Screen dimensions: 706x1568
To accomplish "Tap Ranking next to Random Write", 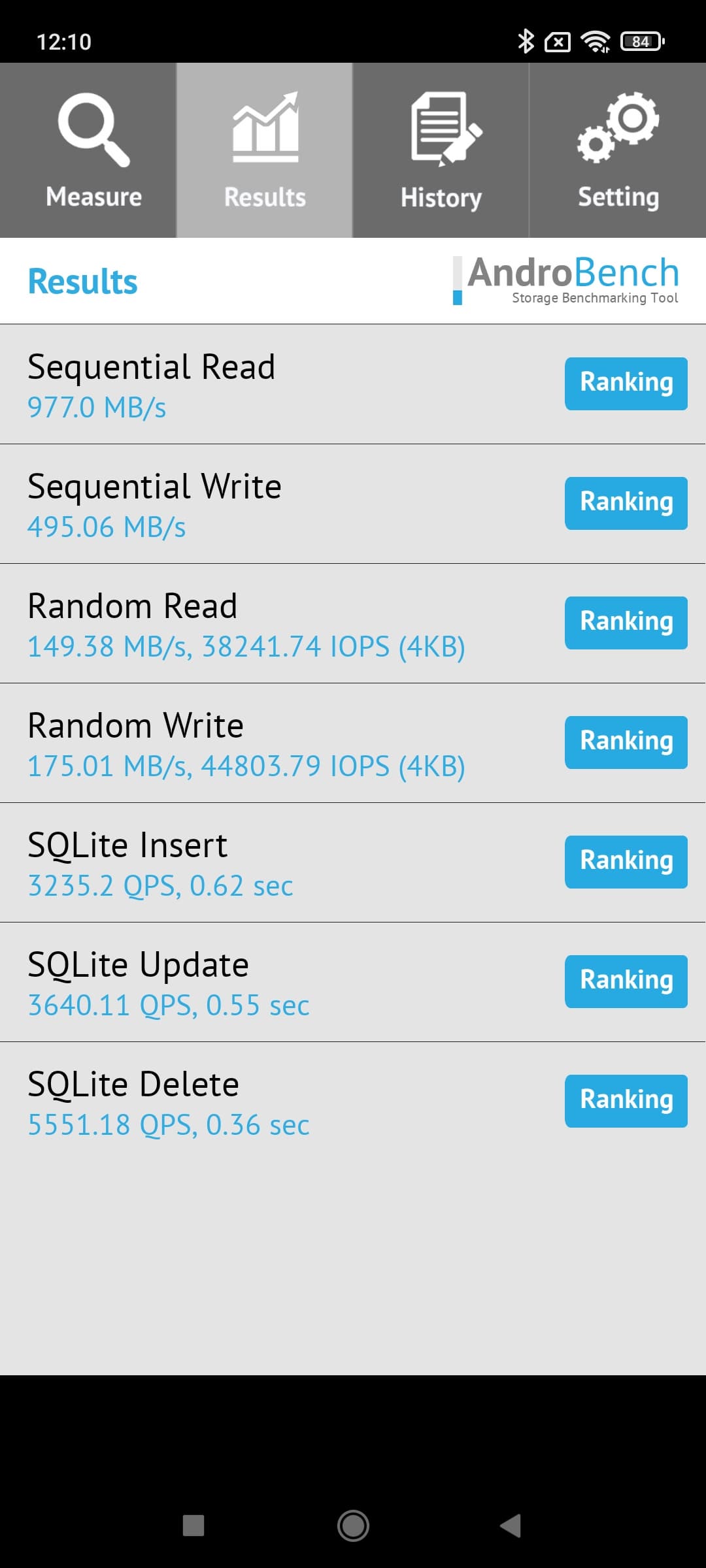I will click(x=626, y=742).
